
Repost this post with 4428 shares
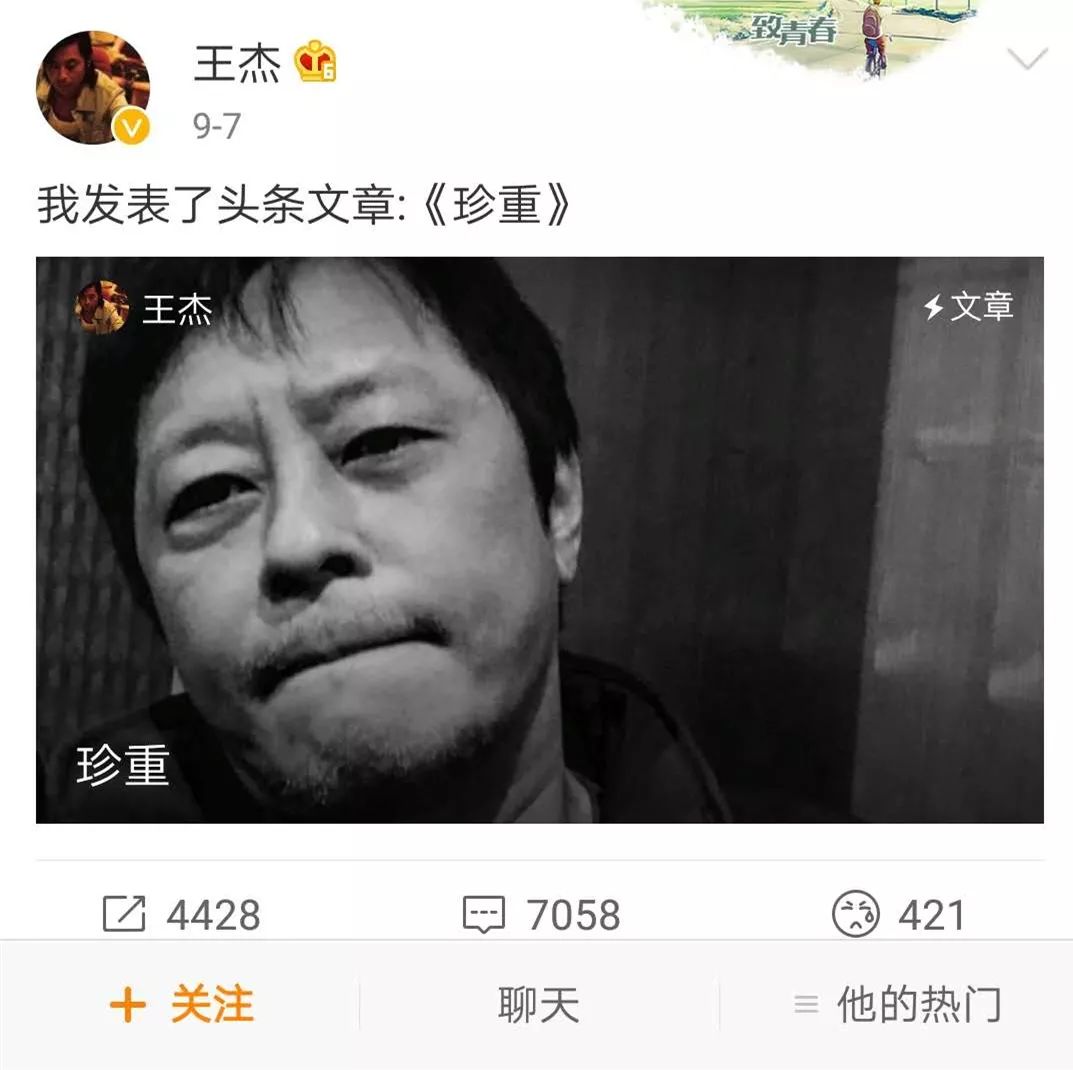coord(181,914)
